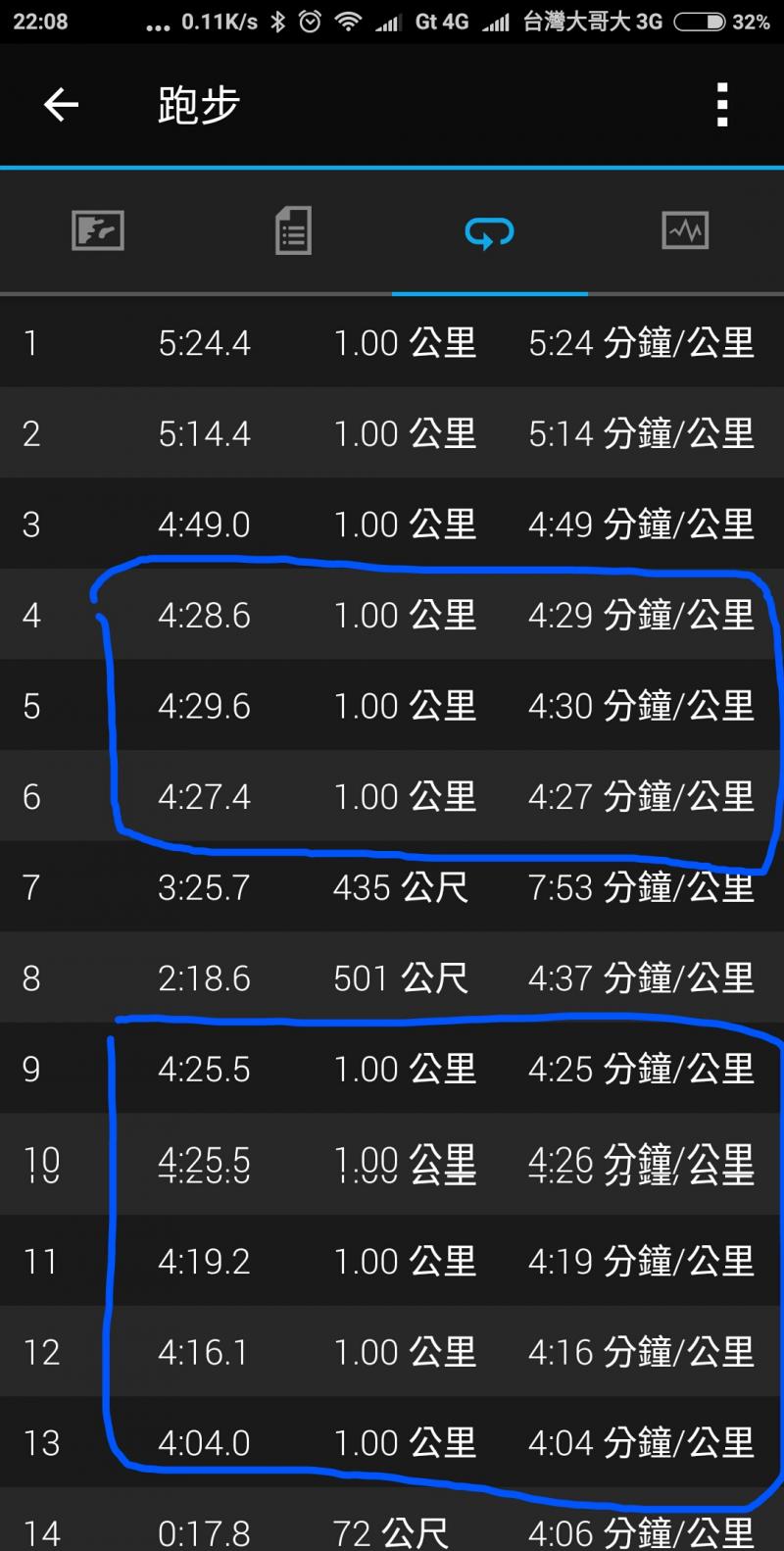Switch to the charts tab

coord(685,231)
